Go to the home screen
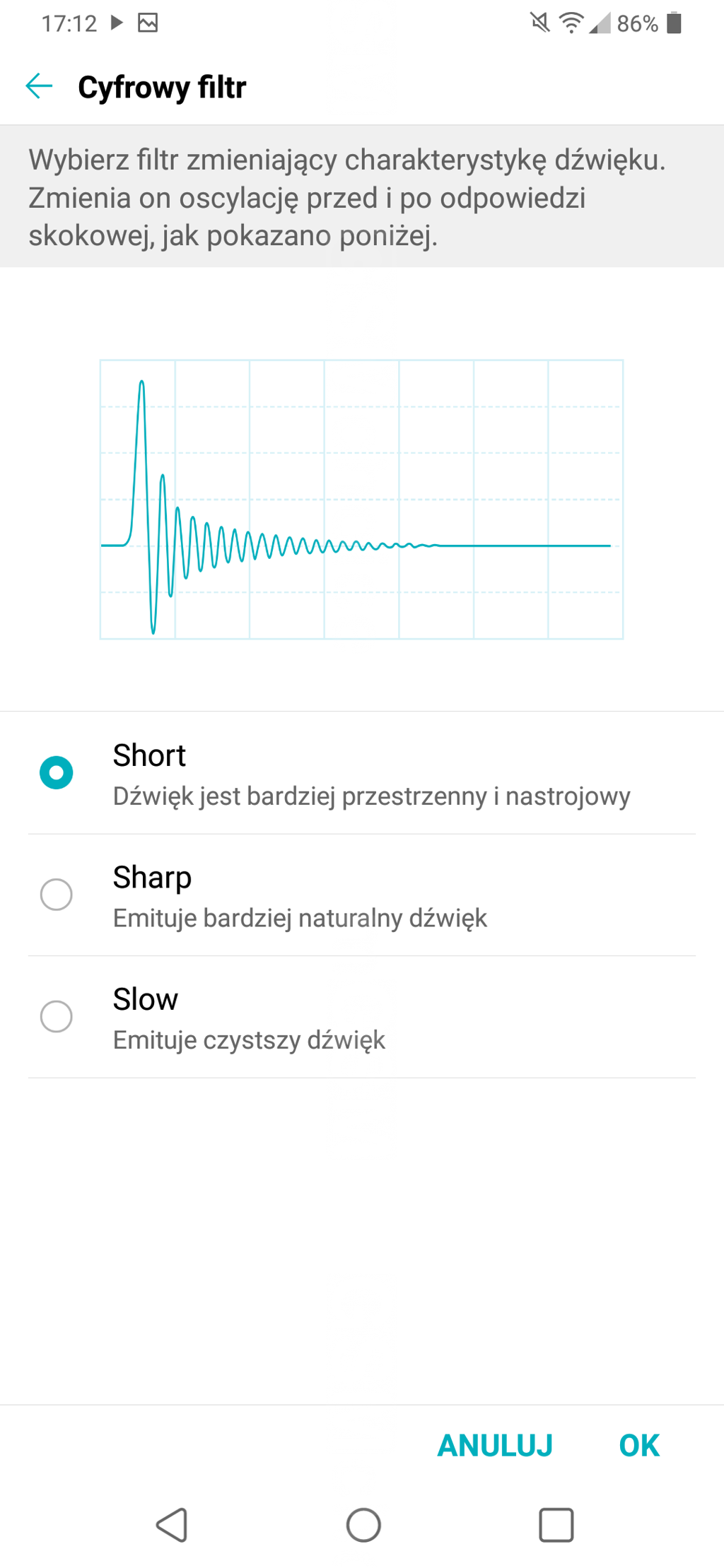The height and width of the screenshot is (1568, 724). click(363, 1524)
